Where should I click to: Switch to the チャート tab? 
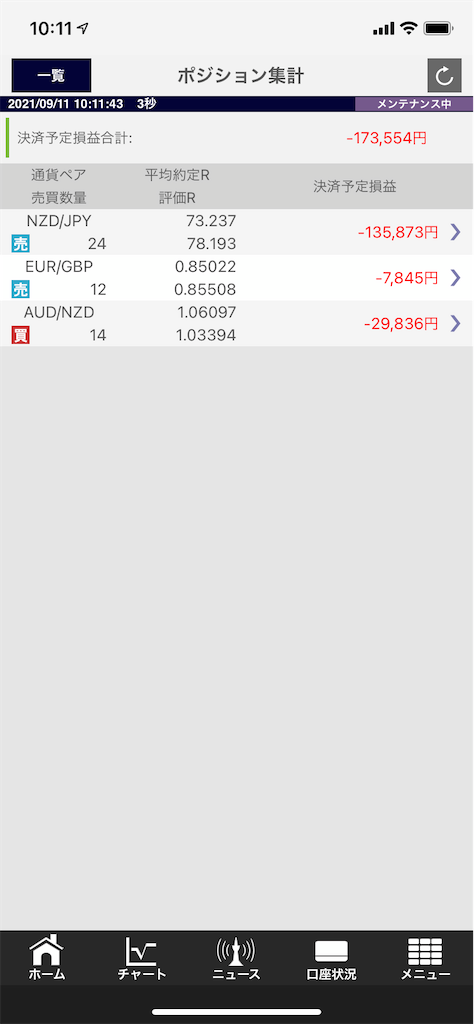click(x=142, y=958)
